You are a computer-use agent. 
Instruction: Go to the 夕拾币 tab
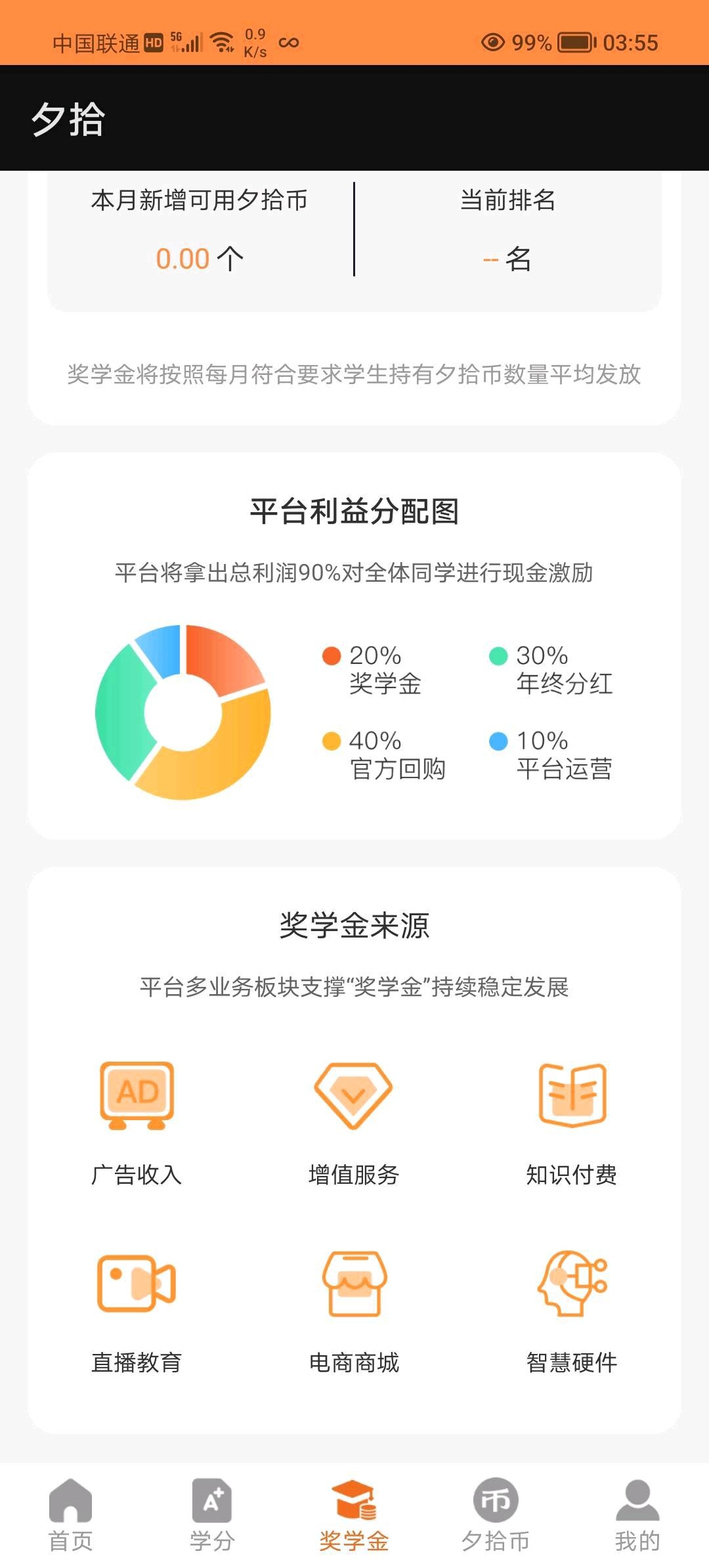(496, 1515)
